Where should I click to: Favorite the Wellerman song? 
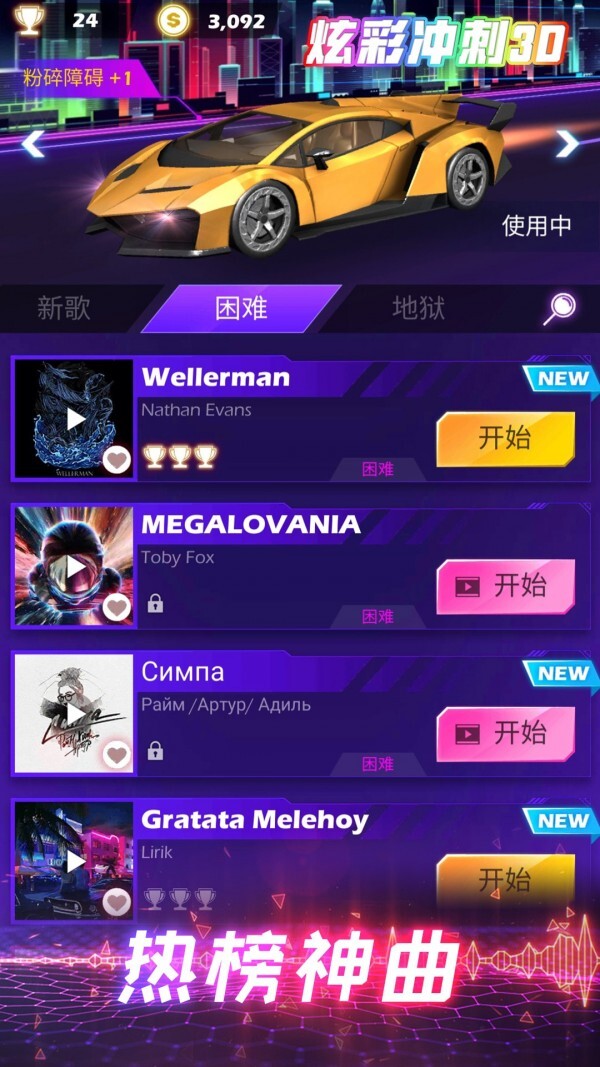click(117, 460)
